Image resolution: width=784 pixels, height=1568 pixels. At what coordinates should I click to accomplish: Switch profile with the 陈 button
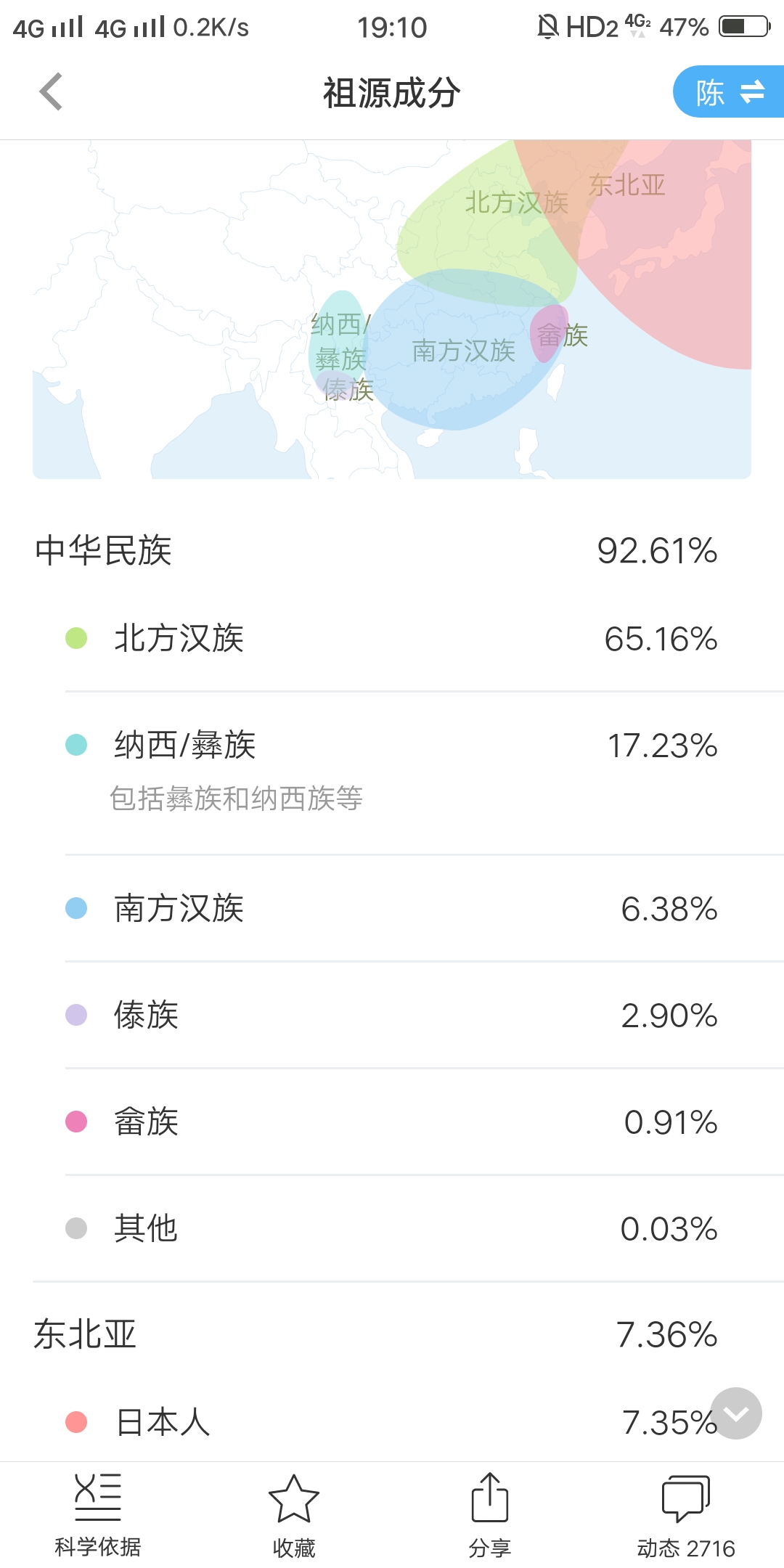point(729,92)
